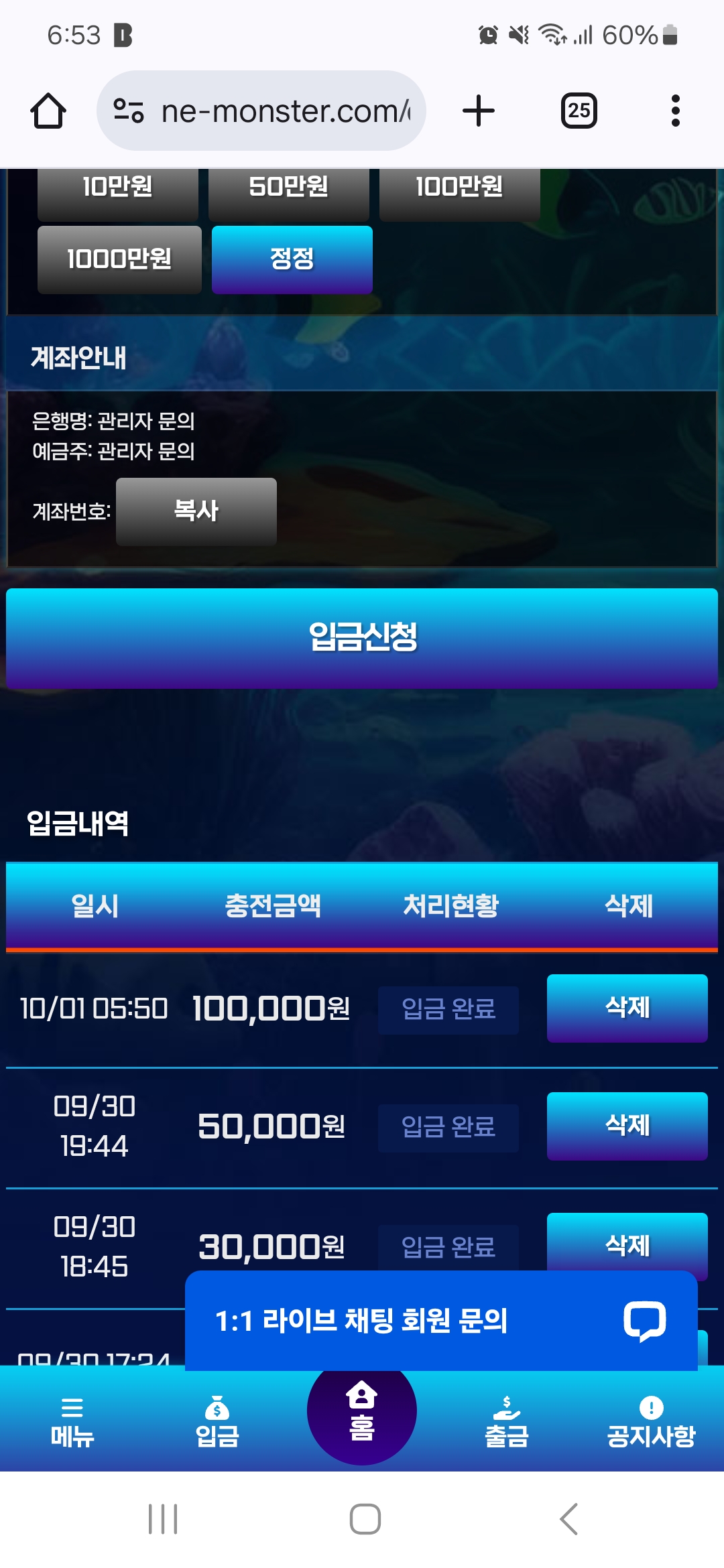This screenshot has height=1568, width=724.
Task: Go to browser home page
Action: point(48,111)
